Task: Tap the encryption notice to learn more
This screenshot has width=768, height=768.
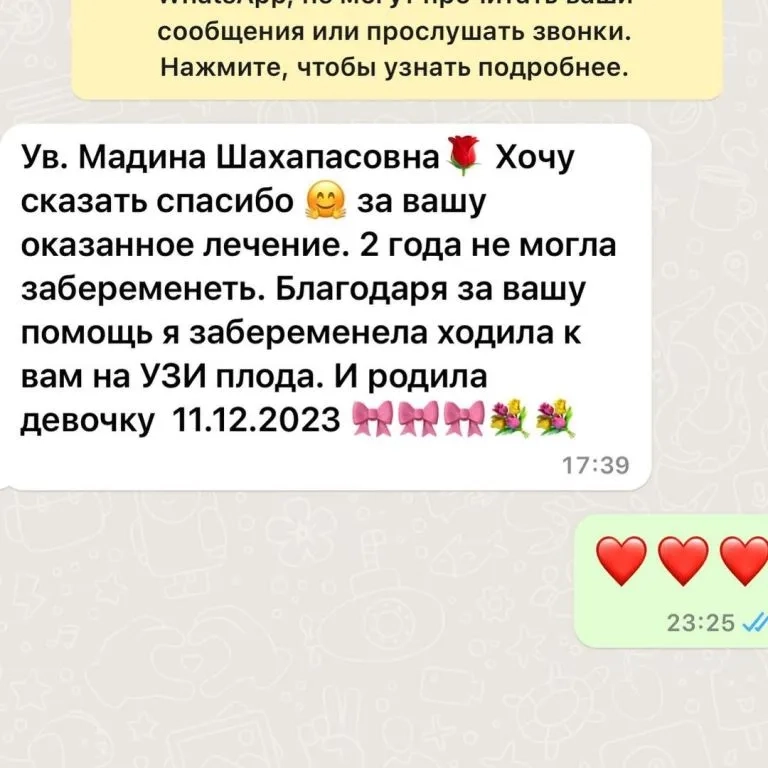Action: [x=397, y=48]
